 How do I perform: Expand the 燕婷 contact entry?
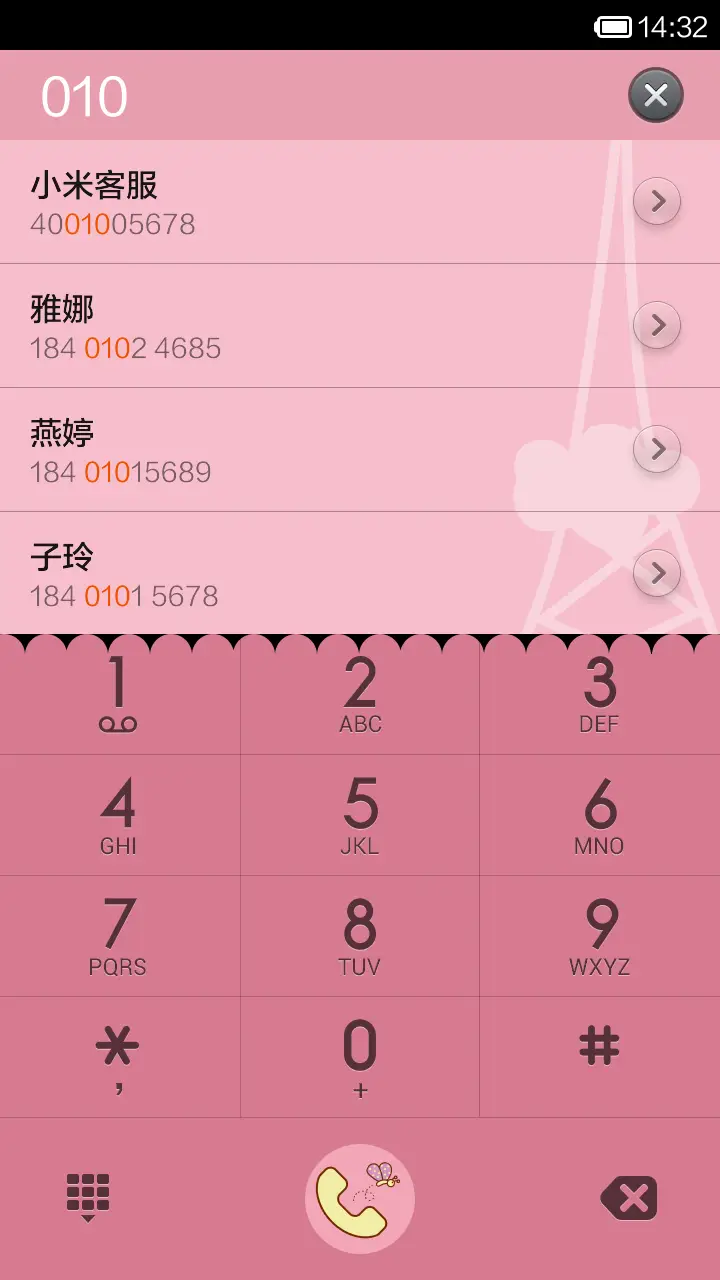[657, 448]
